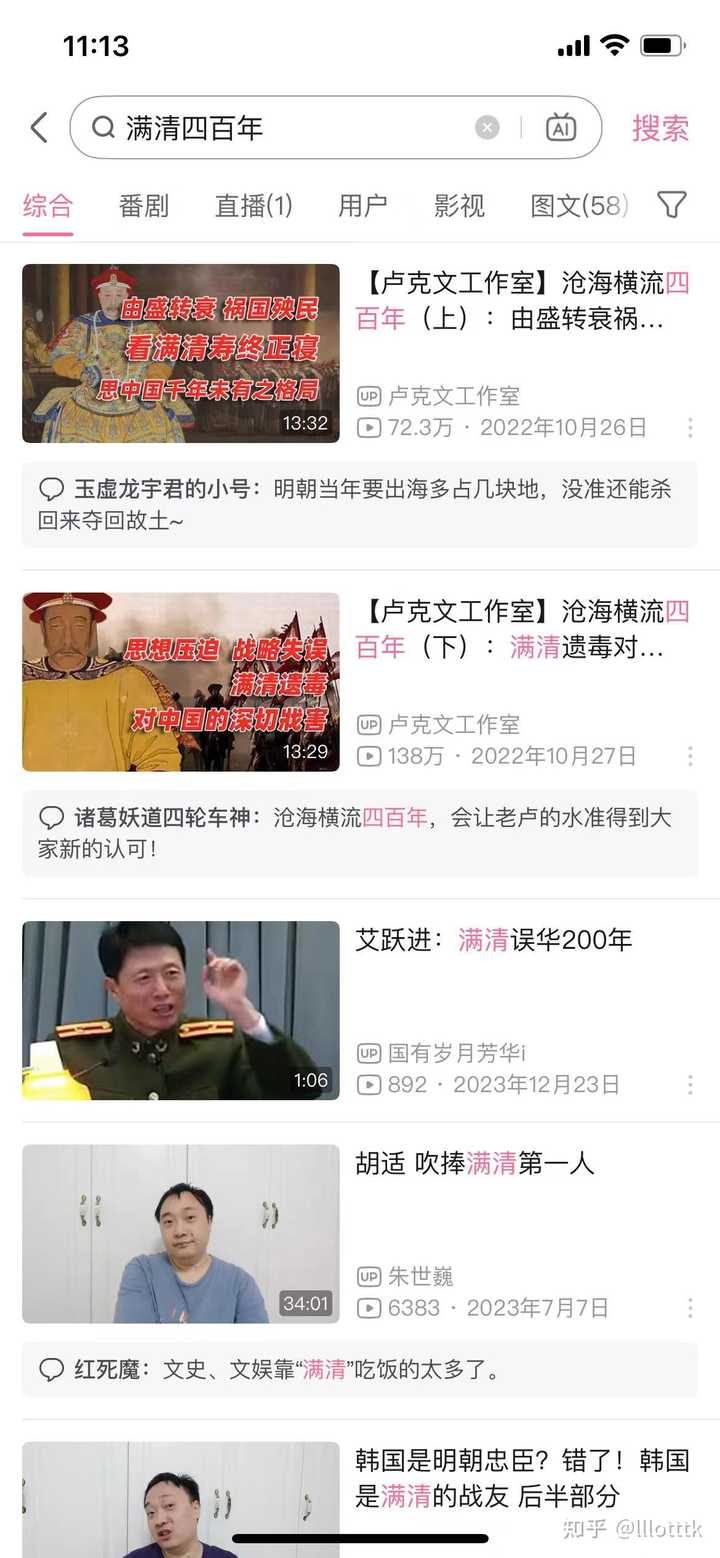
Task: Switch to the 用户 tab
Action: pos(362,206)
